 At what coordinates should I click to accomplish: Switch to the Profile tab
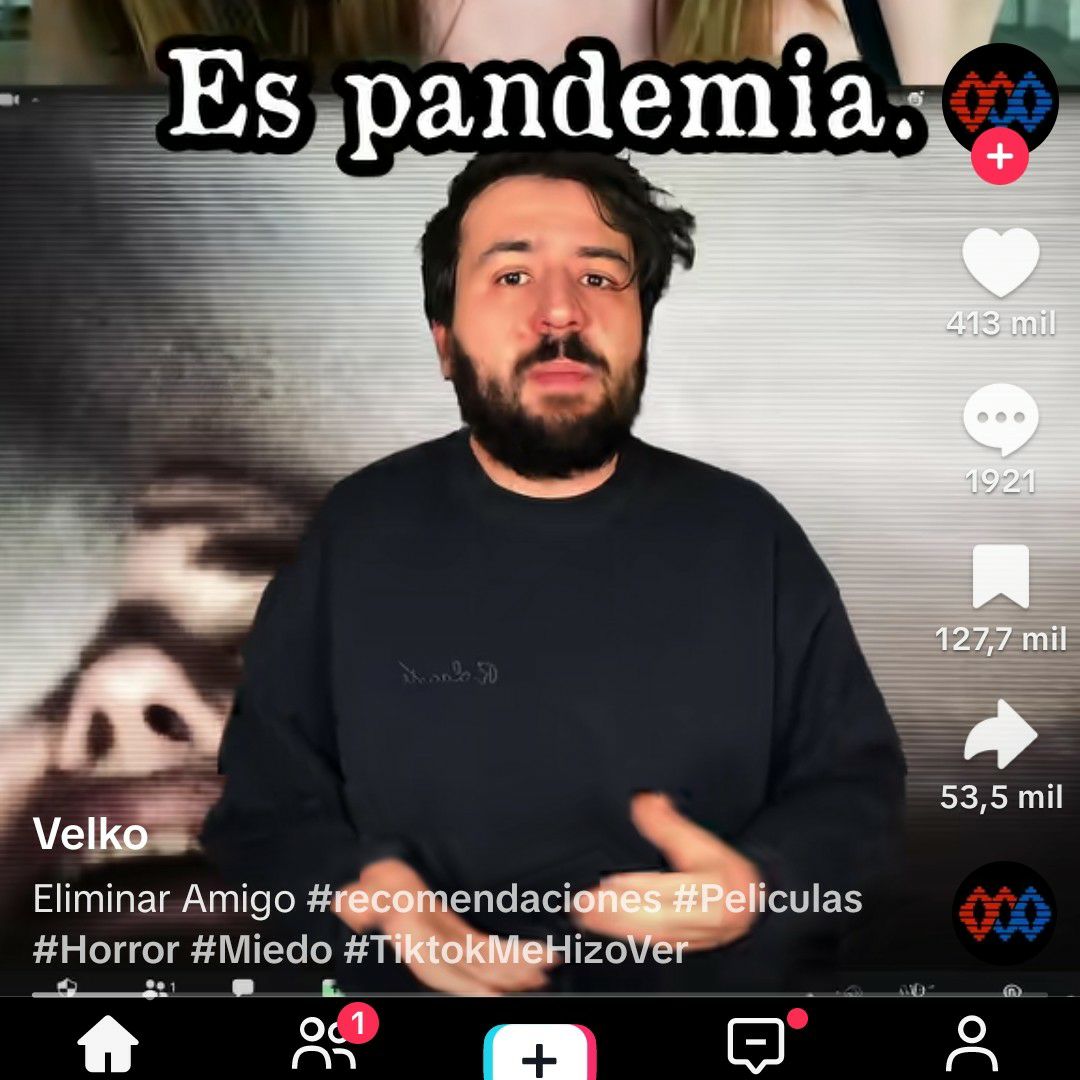click(x=971, y=1045)
